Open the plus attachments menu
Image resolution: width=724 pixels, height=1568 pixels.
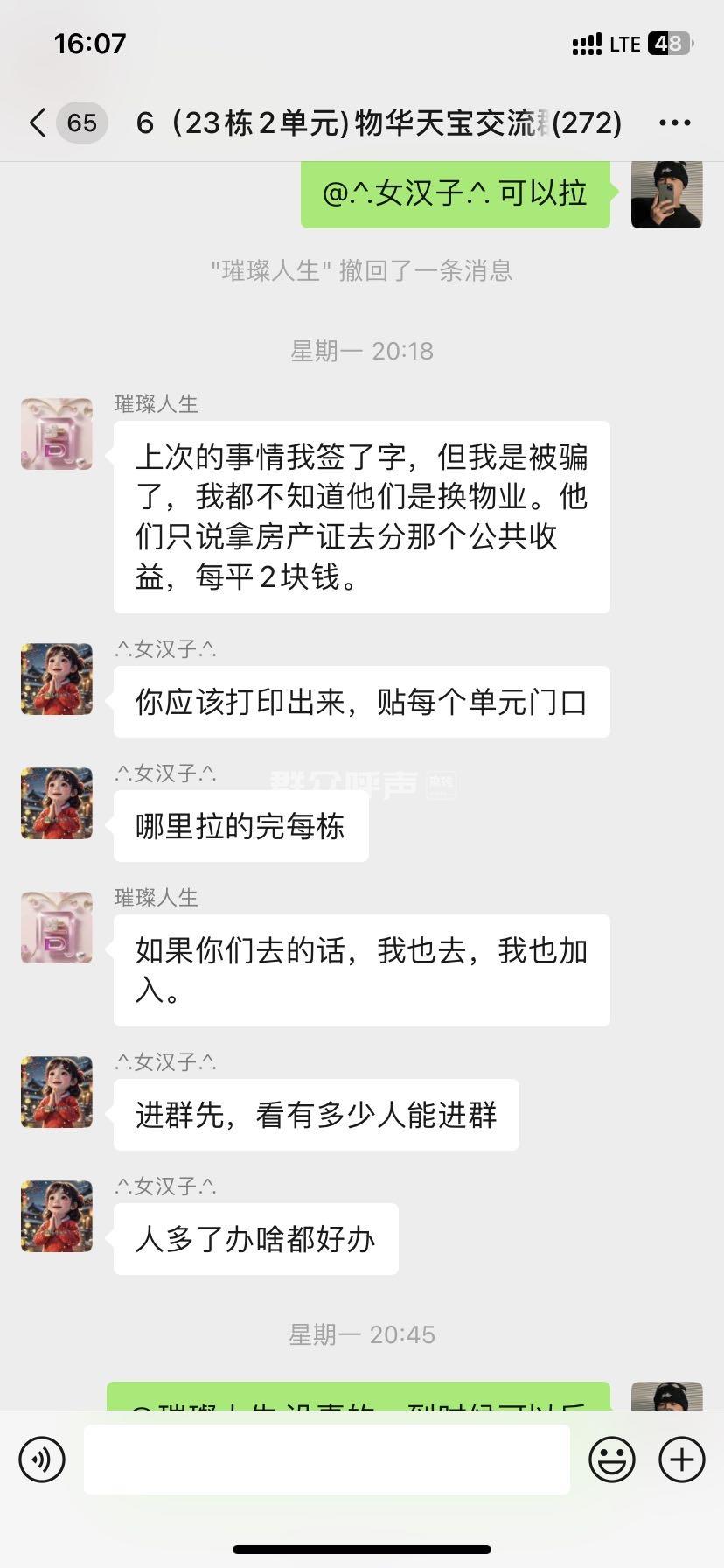click(x=681, y=1459)
